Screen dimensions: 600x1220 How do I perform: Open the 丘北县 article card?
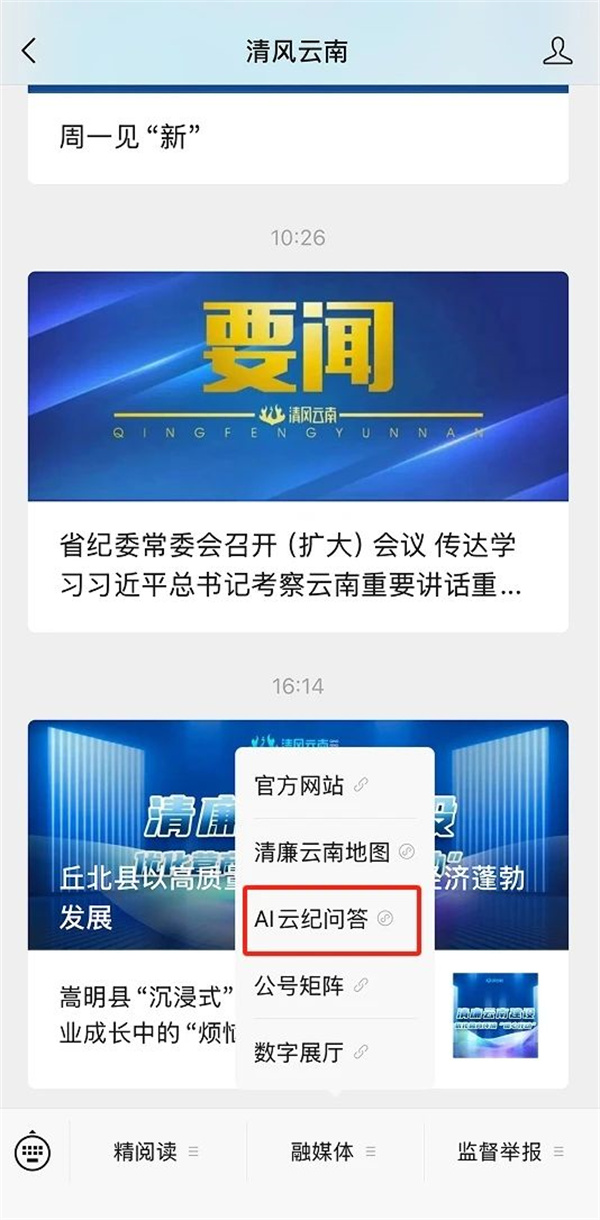tap(130, 880)
